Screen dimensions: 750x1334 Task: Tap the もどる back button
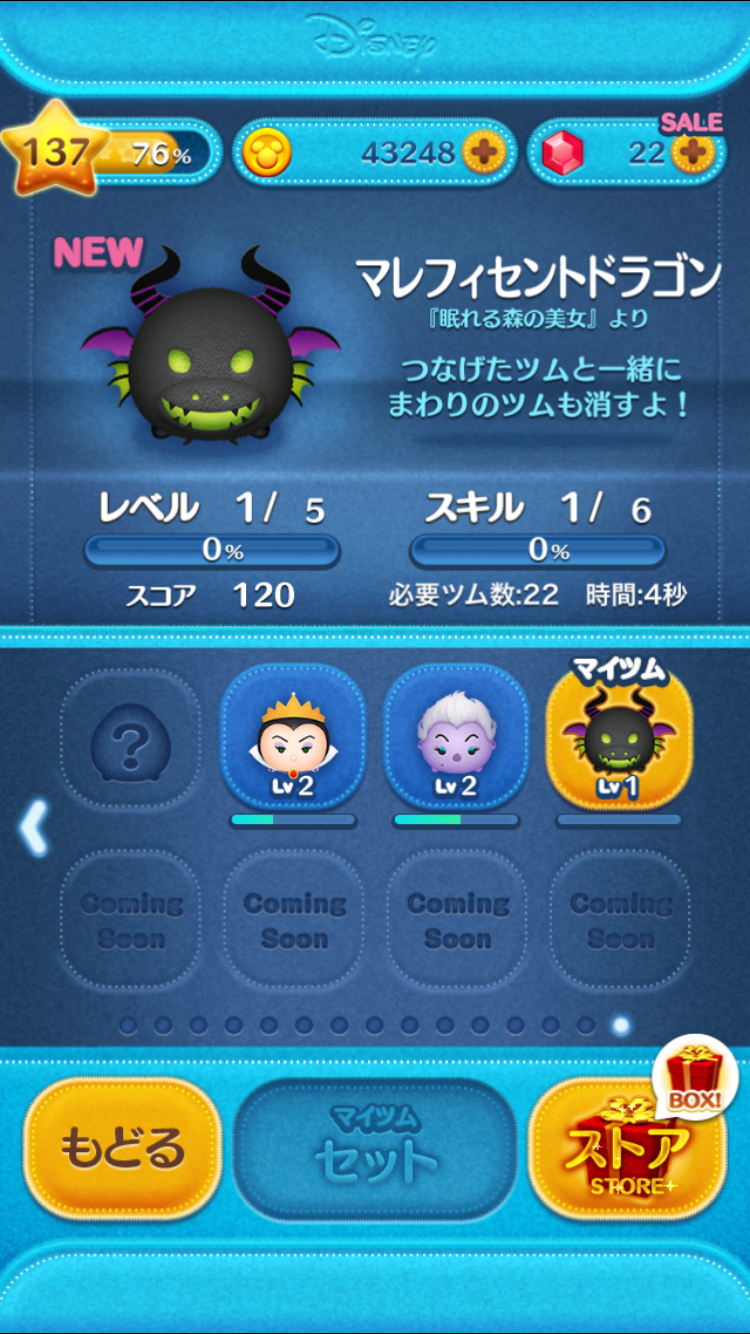pos(122,1148)
